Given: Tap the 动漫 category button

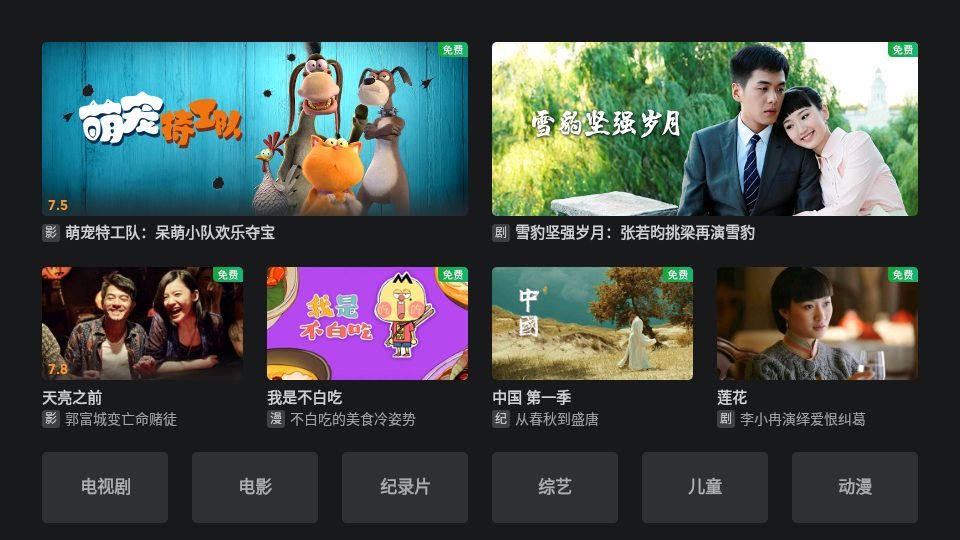Looking at the screenshot, I should coord(855,487).
